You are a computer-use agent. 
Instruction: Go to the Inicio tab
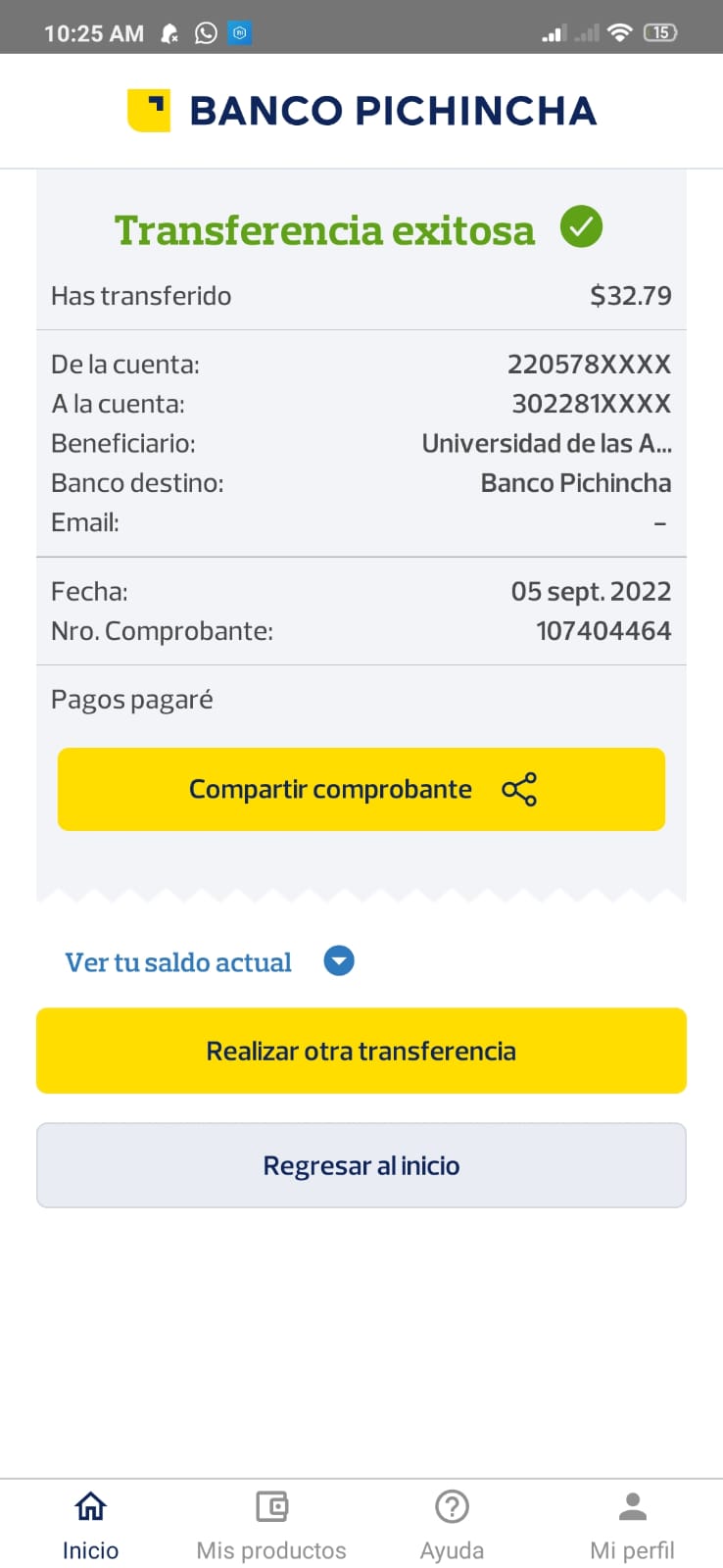tap(90, 1526)
